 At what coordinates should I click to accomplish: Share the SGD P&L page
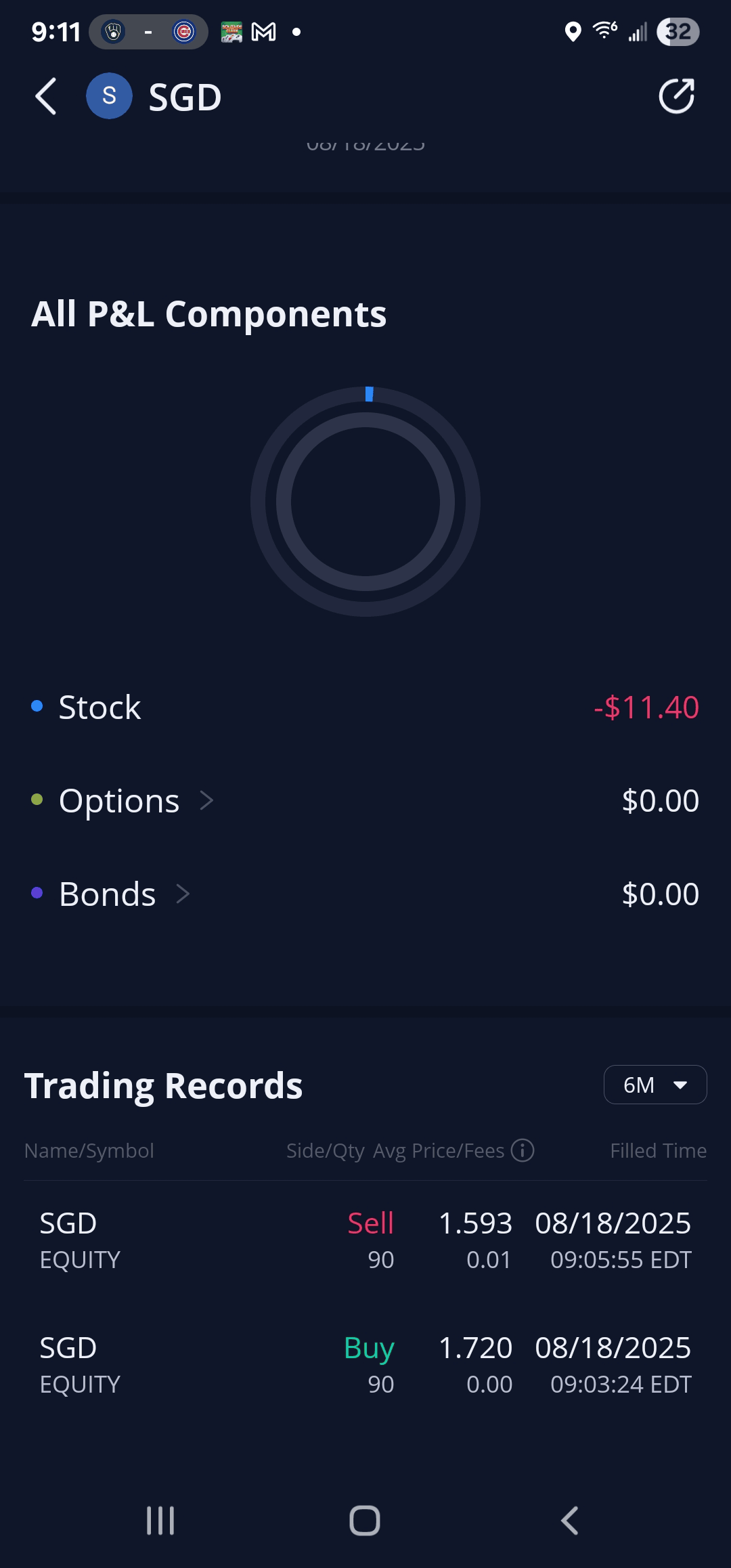click(x=676, y=97)
